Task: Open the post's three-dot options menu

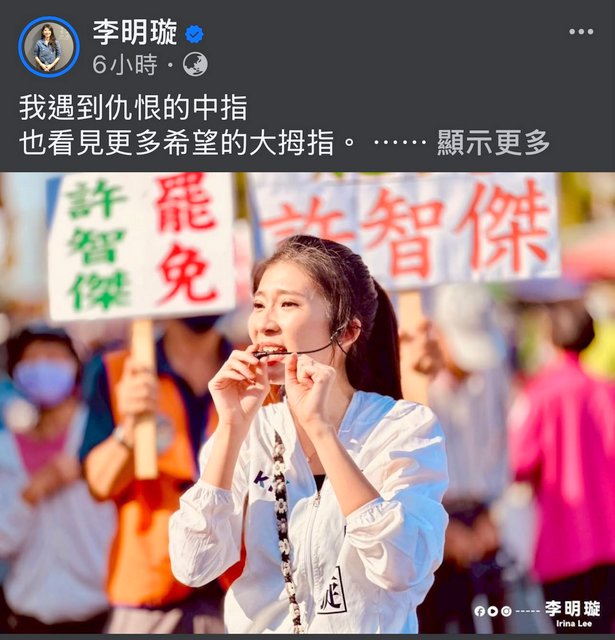Action: 581,32
